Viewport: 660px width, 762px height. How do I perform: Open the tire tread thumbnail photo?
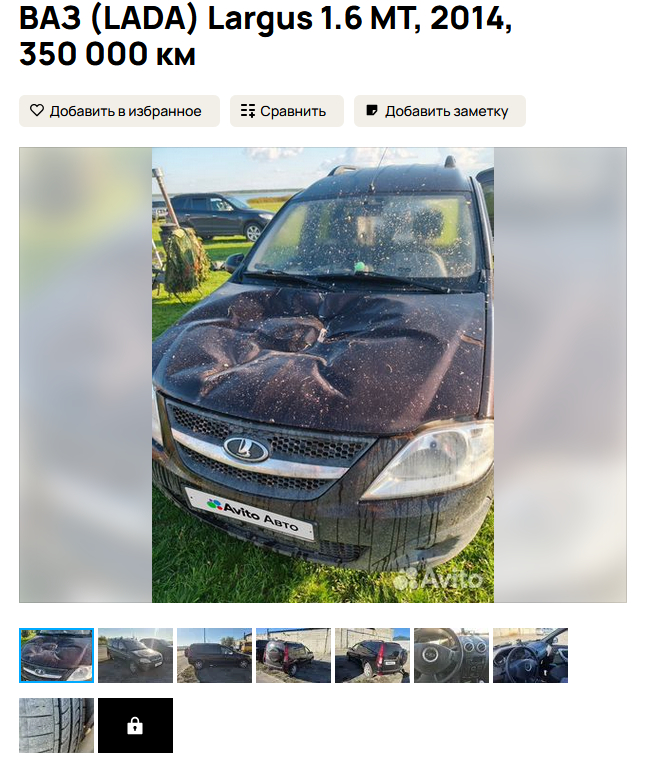tap(56, 725)
